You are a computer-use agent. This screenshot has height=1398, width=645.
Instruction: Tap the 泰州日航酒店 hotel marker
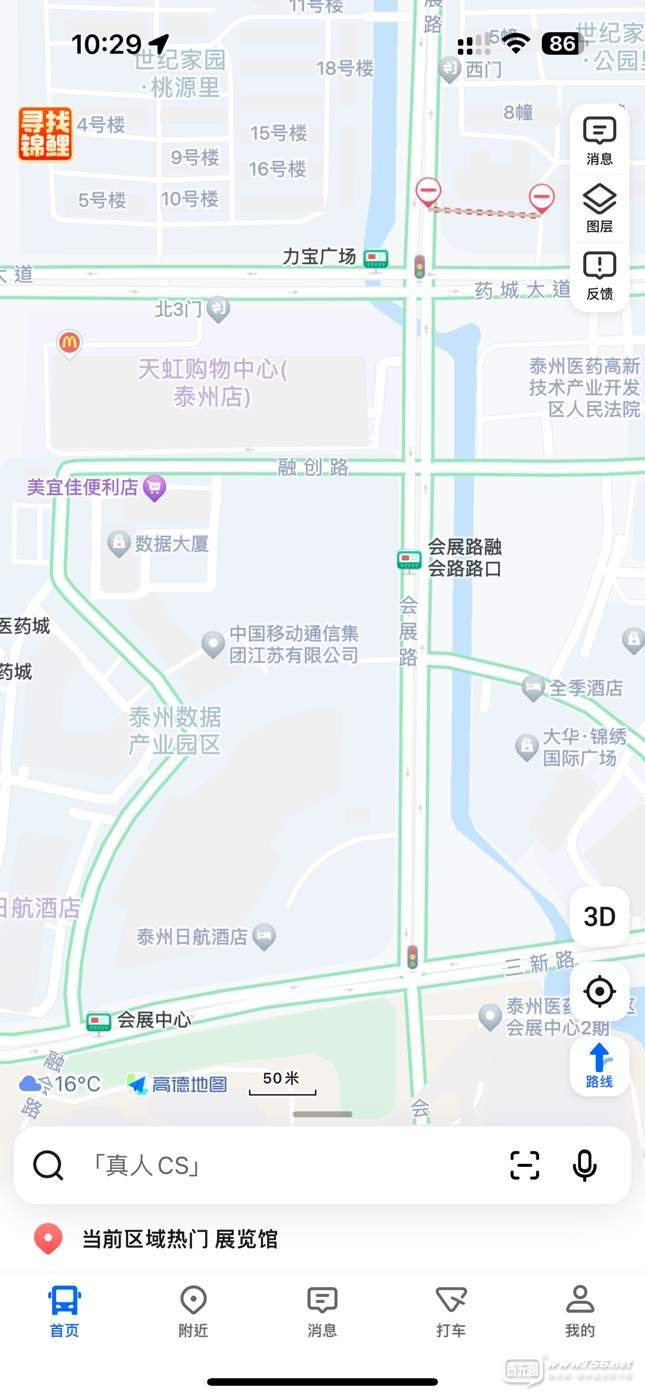point(264,937)
